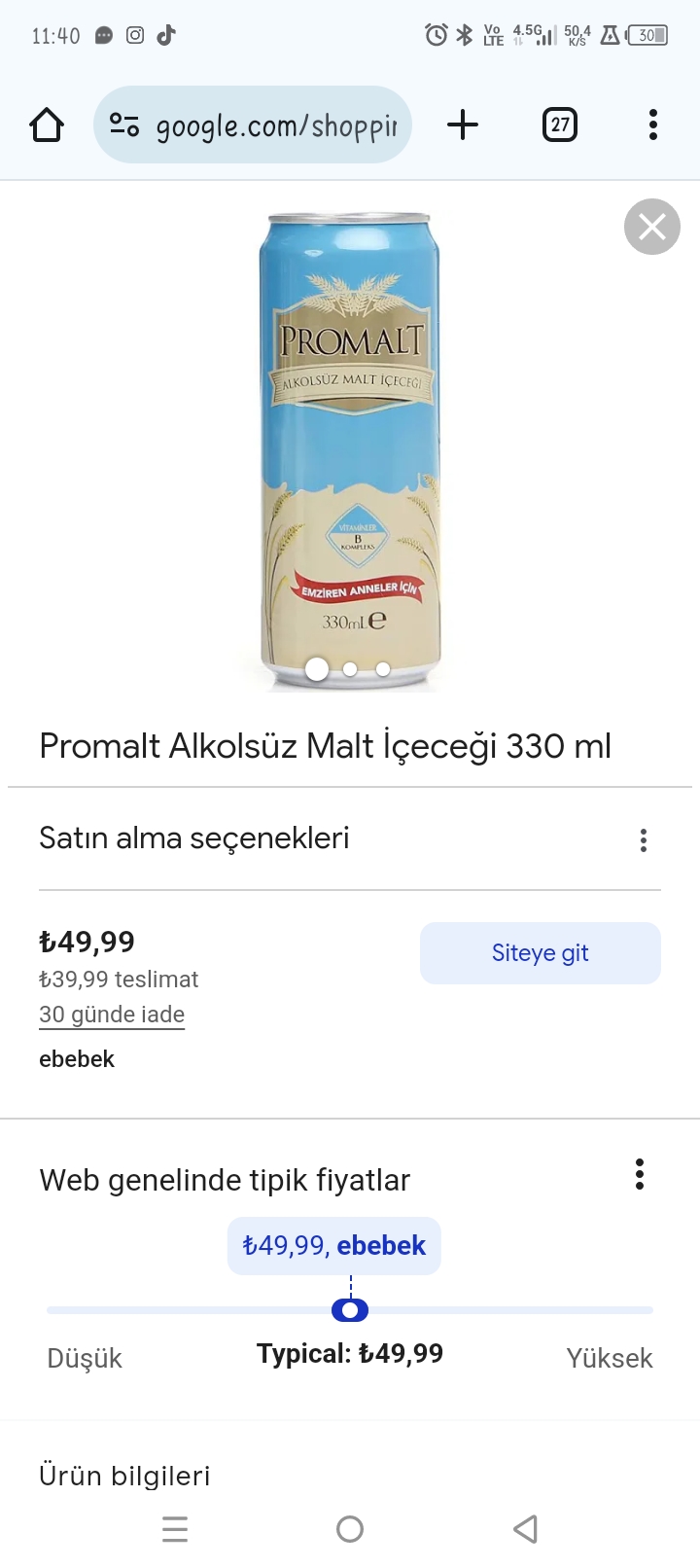Open a new browser tab
The height and width of the screenshot is (1568, 700).
(x=463, y=125)
